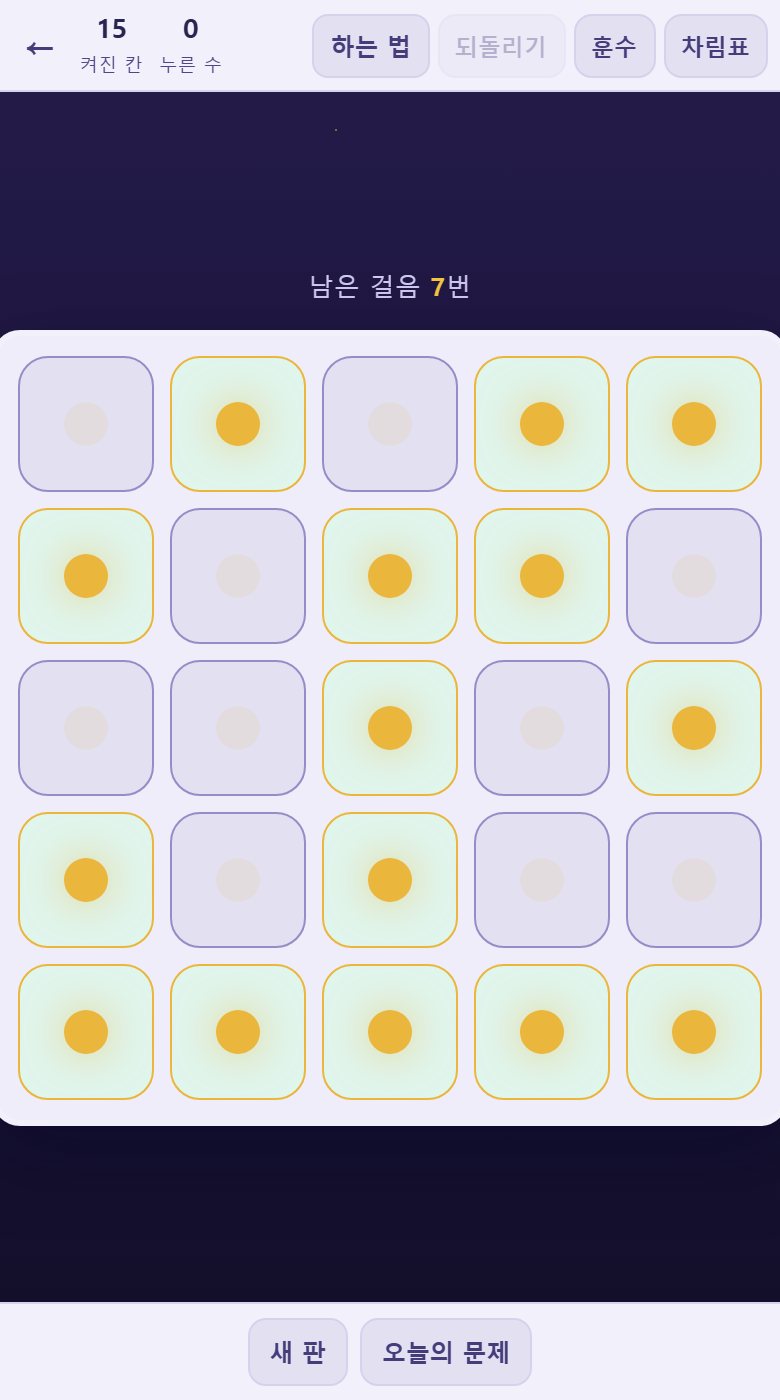This screenshot has width=780, height=1400.
Task: Go back with the left arrow
Action: coord(40,46)
